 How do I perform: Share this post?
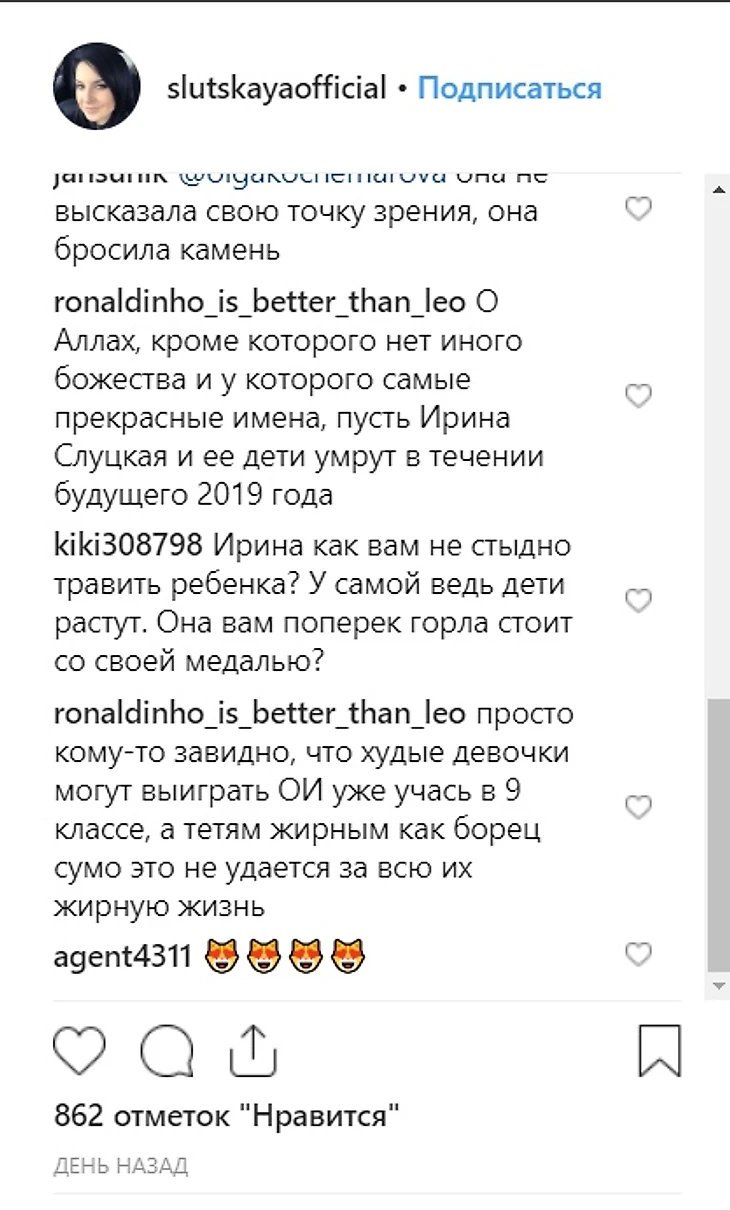pos(252,1050)
